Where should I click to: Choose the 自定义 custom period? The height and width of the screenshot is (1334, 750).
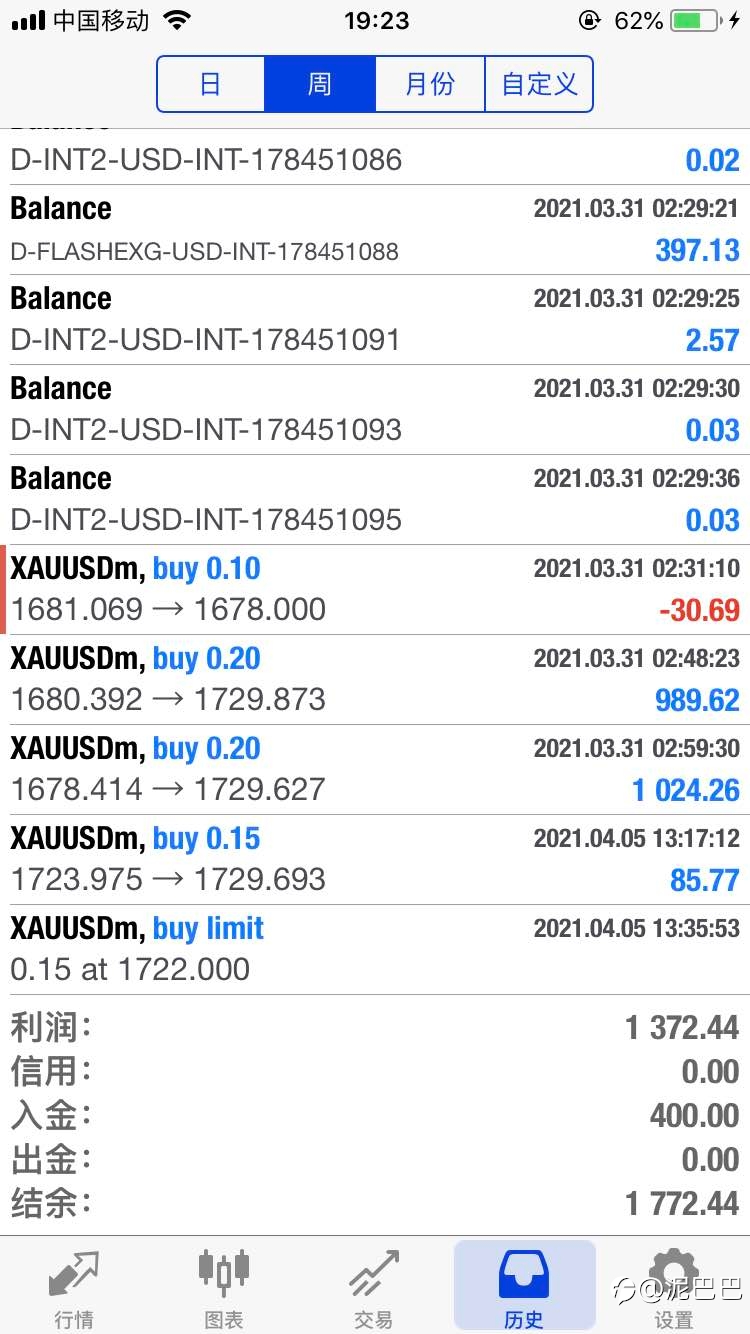pyautogui.click(x=539, y=84)
